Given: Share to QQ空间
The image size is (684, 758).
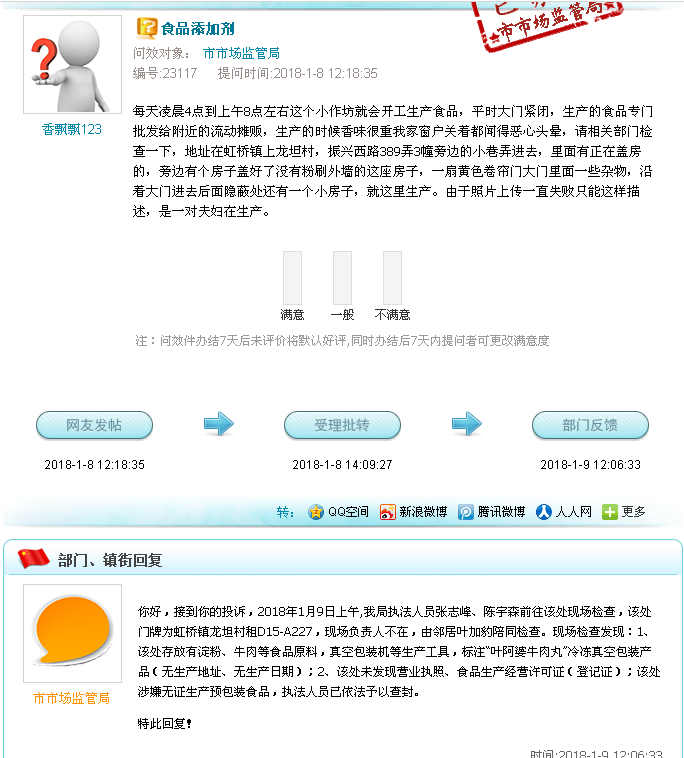Looking at the screenshot, I should tap(339, 512).
